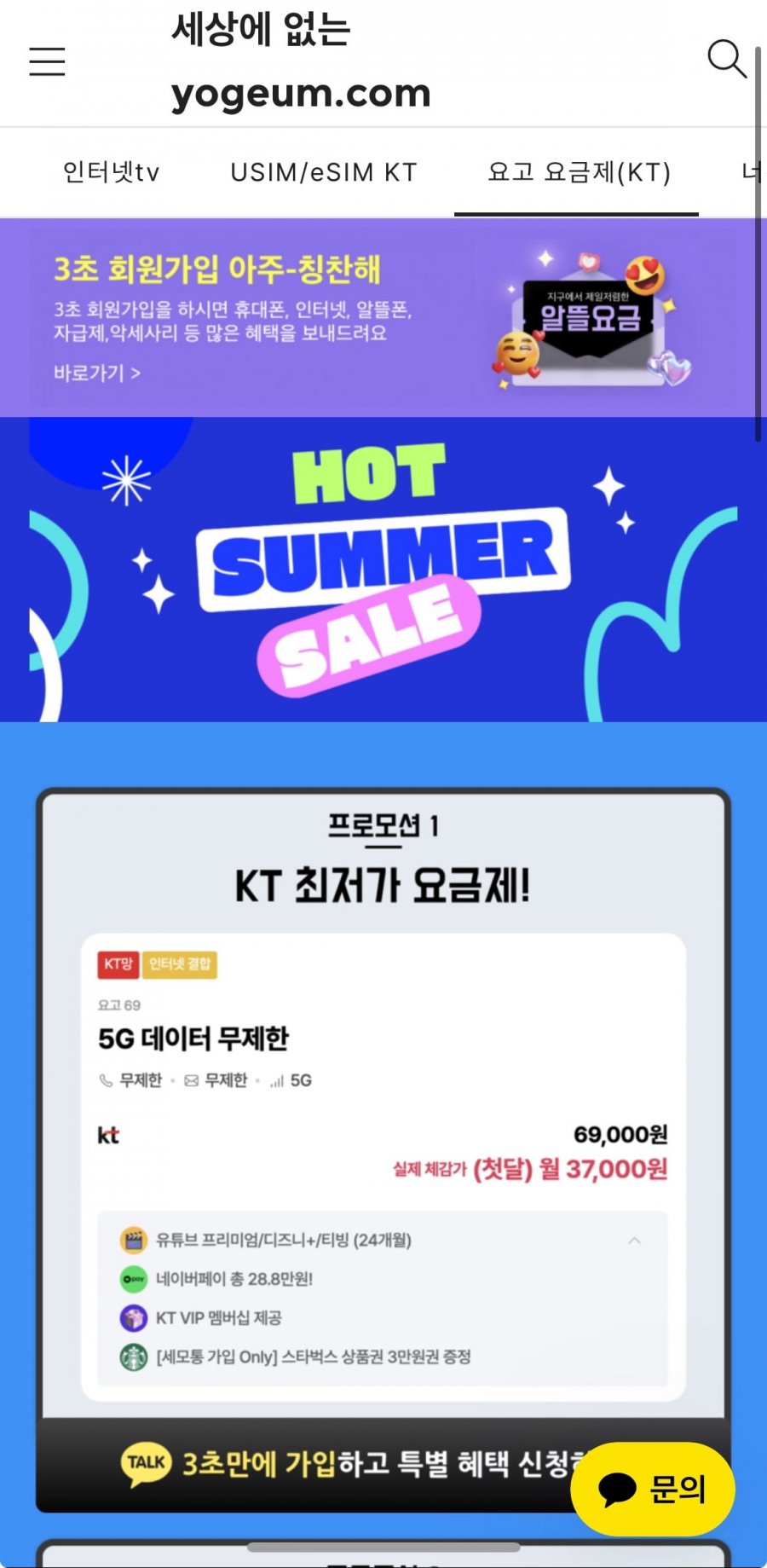Open the 문의 chat button
Screen dimensions: 767x1568
pos(652,1489)
